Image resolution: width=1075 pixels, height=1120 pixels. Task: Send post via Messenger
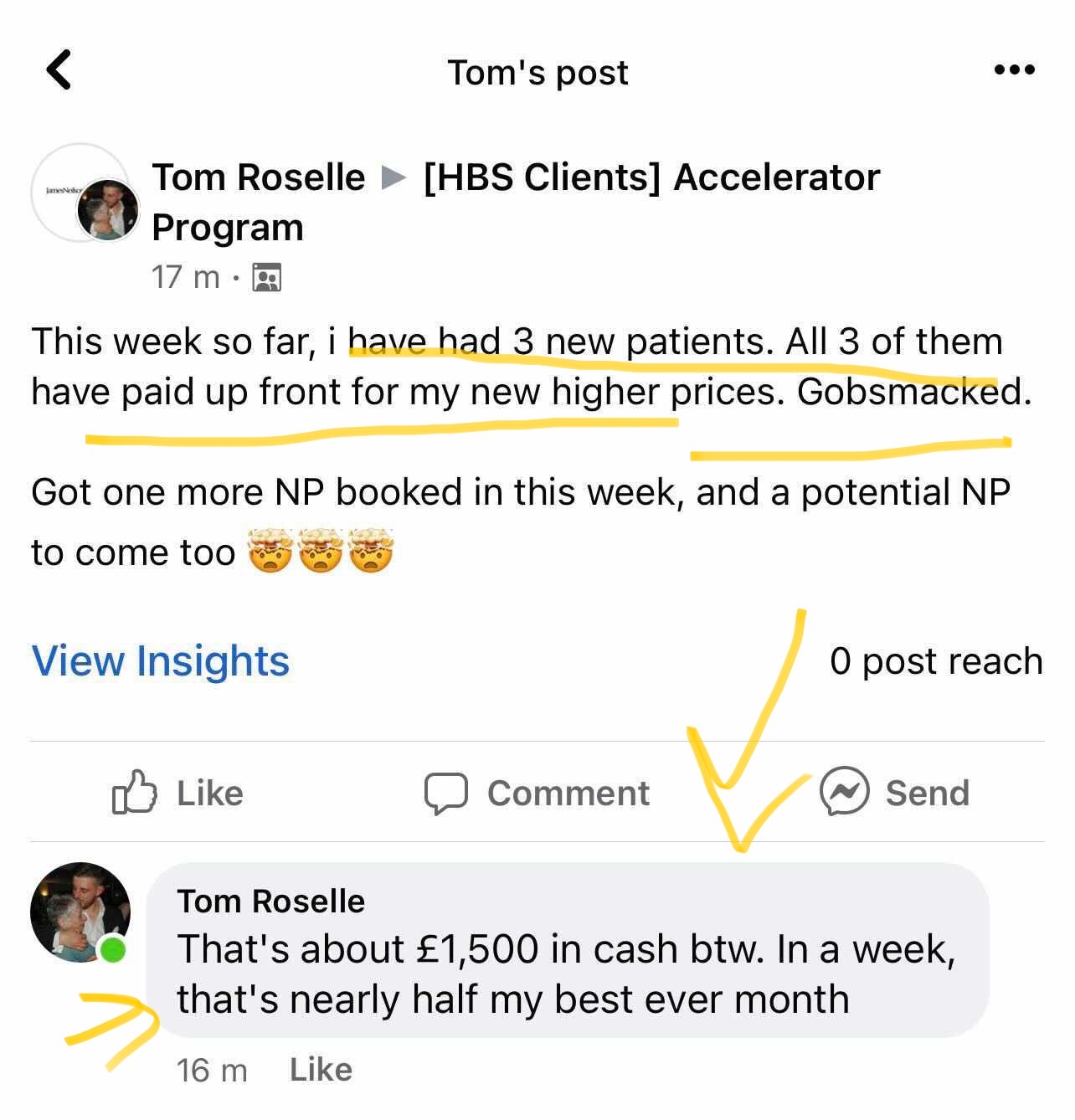pyautogui.click(x=894, y=793)
